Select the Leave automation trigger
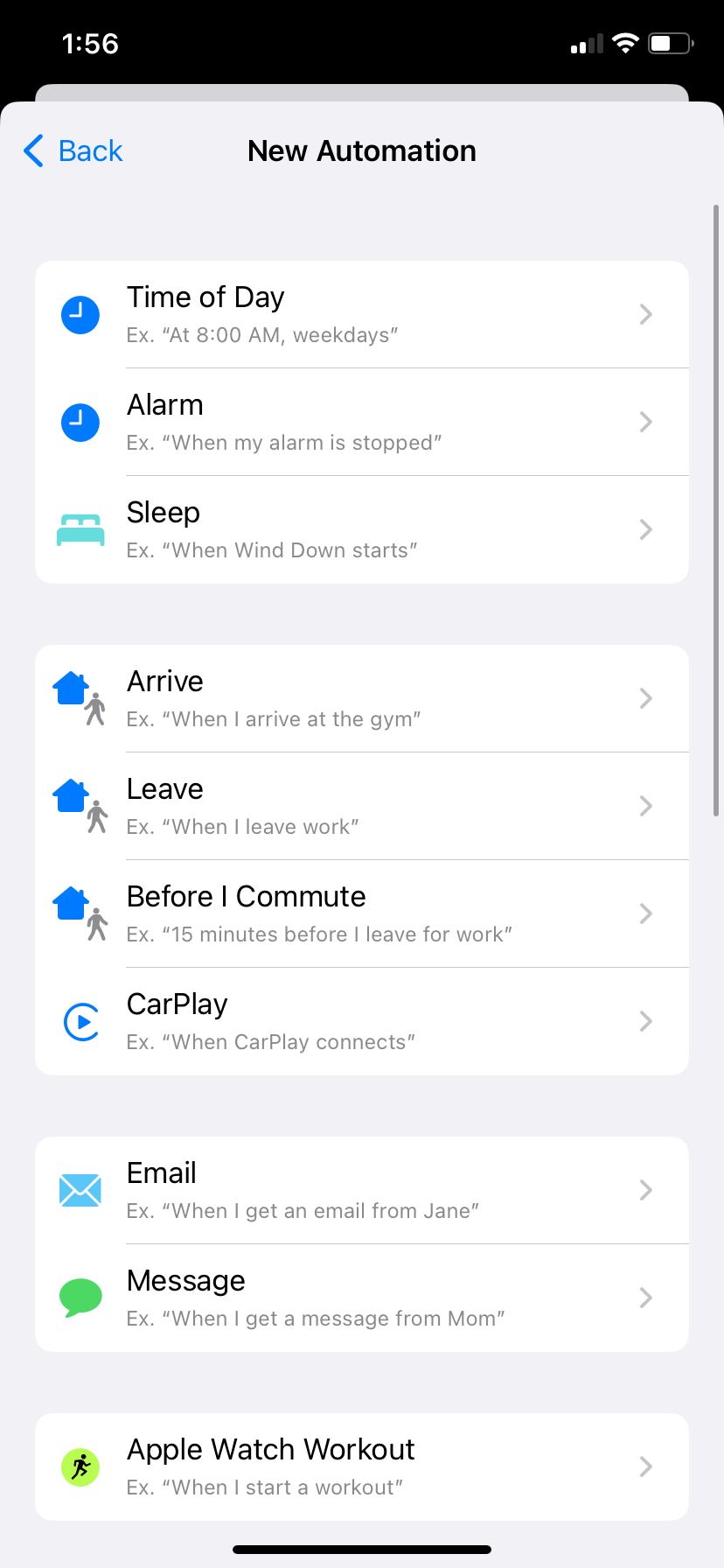The width and height of the screenshot is (724, 1568). [362, 805]
